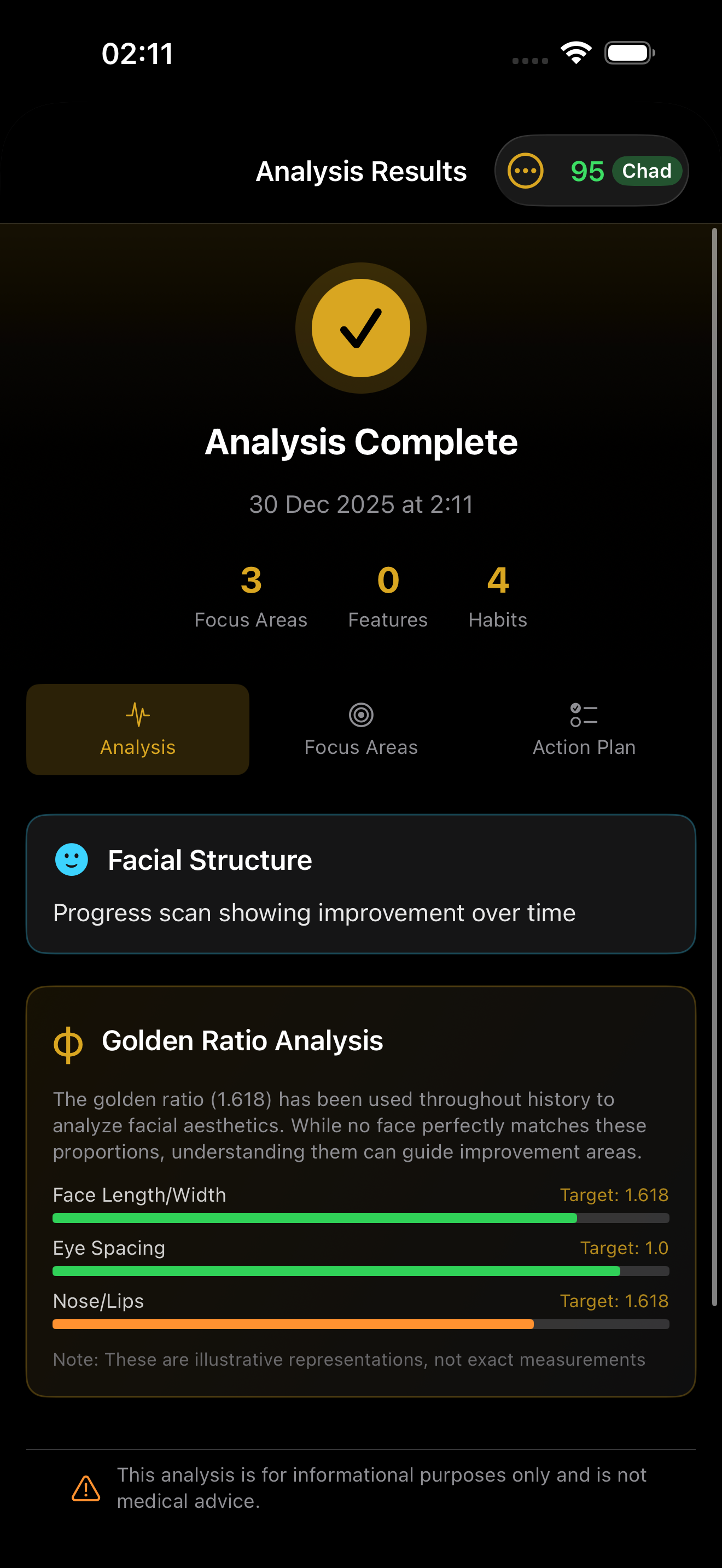Viewport: 722px width, 1568px height.
Task: Open the ellipsis more-options menu
Action: click(x=525, y=171)
